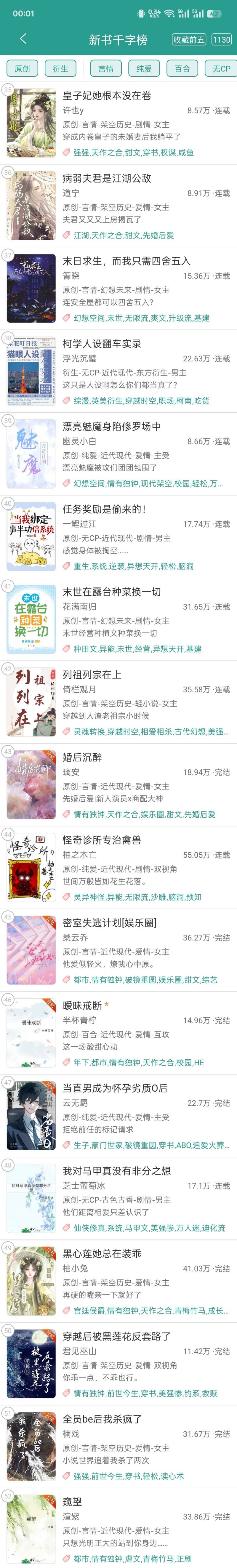The width and height of the screenshot is (237, 1568).
Task: Select the 纯爱 filter chip
Action: click(x=144, y=69)
